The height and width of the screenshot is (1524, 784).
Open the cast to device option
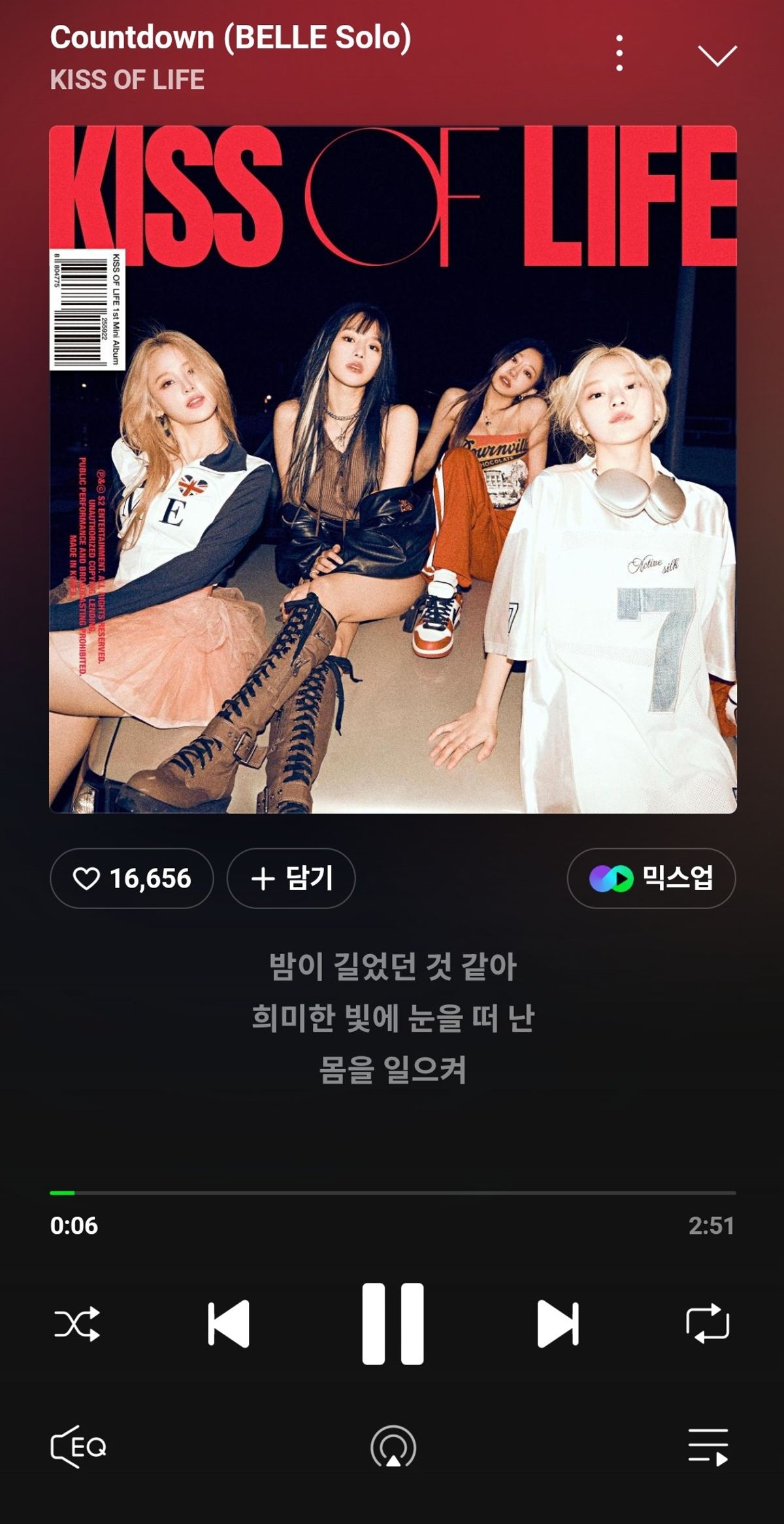click(x=393, y=1447)
